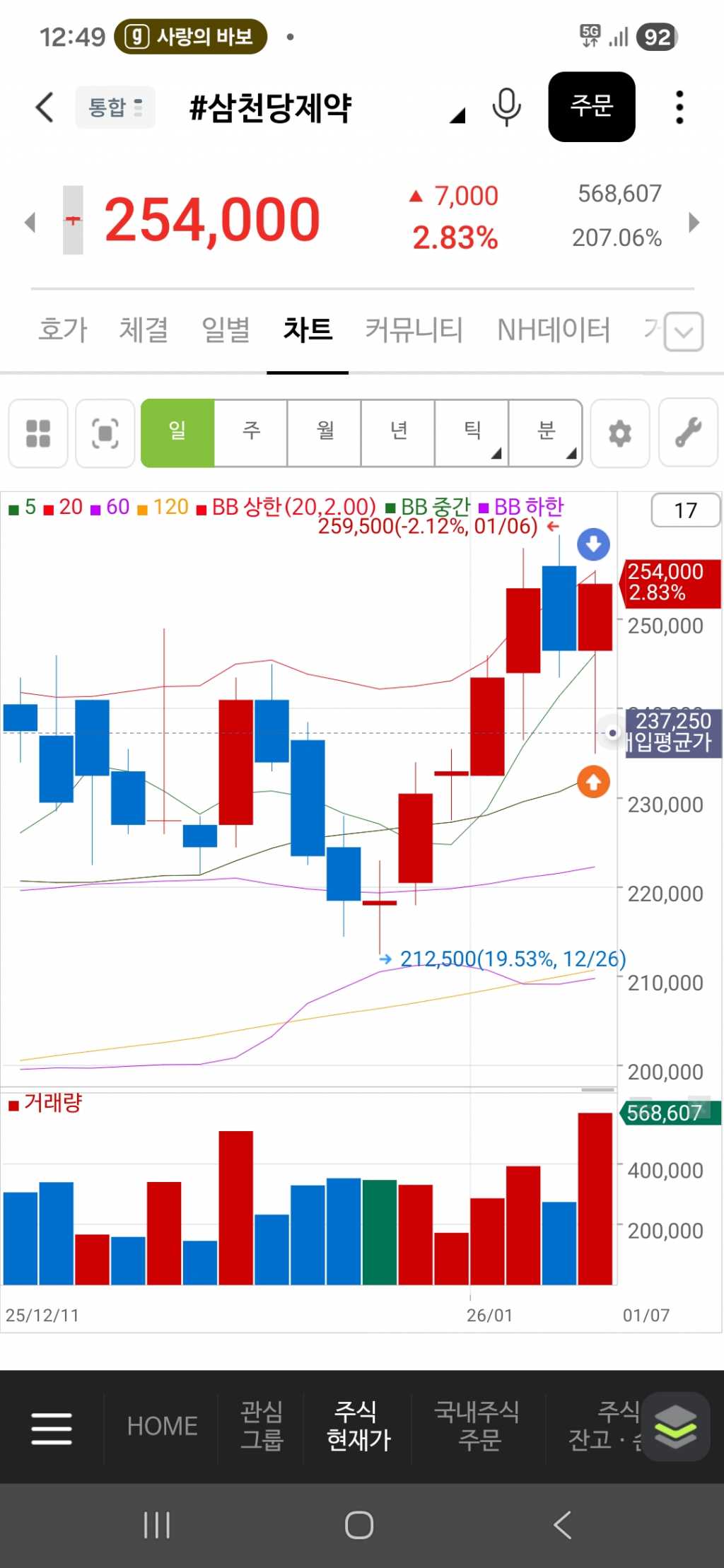Expand the full tab list chevron
This screenshot has width=724, height=1568.
684,332
